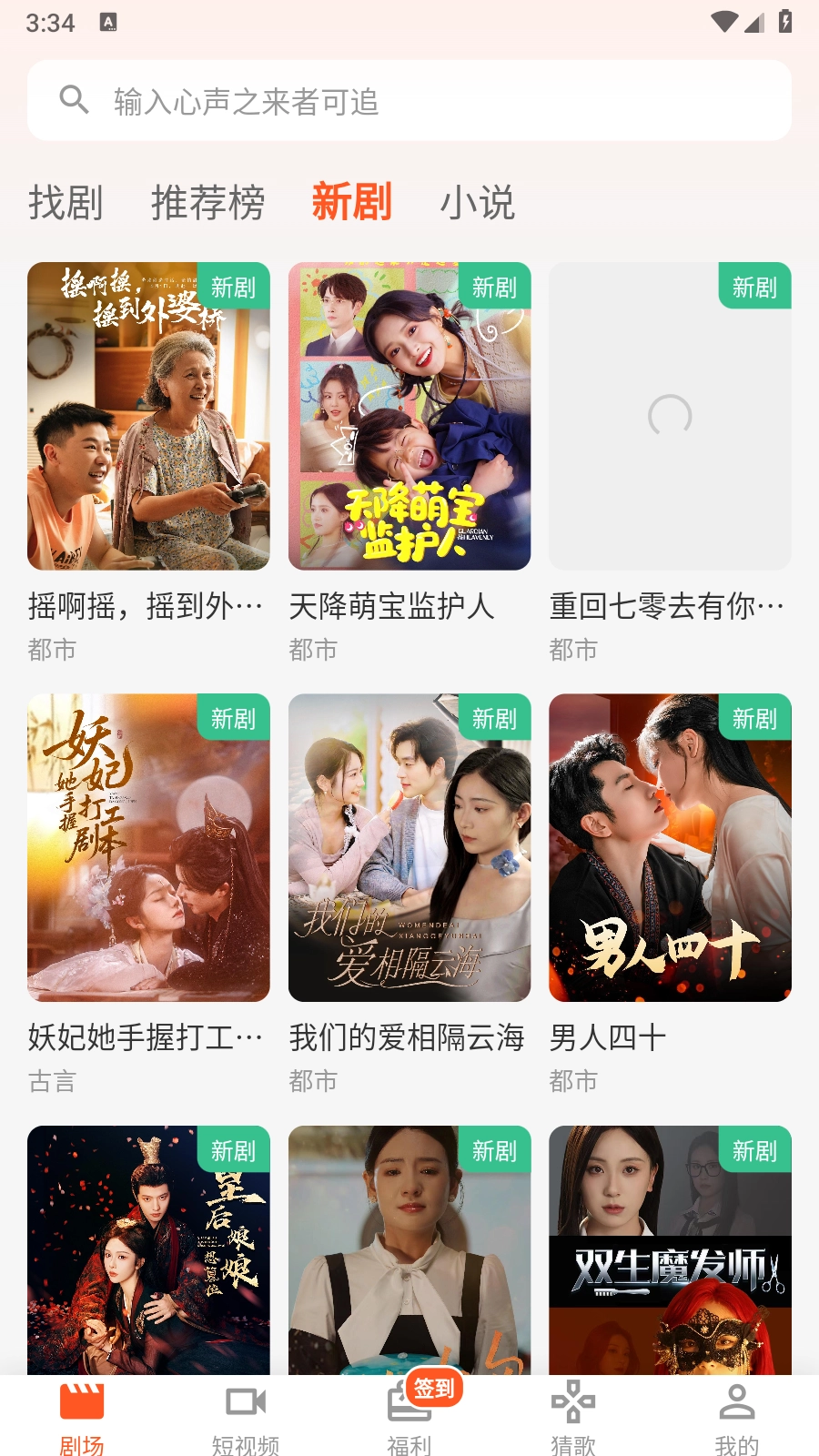Open the drama 男人四十
Image resolution: width=819 pixels, height=1456 pixels.
[x=670, y=848]
